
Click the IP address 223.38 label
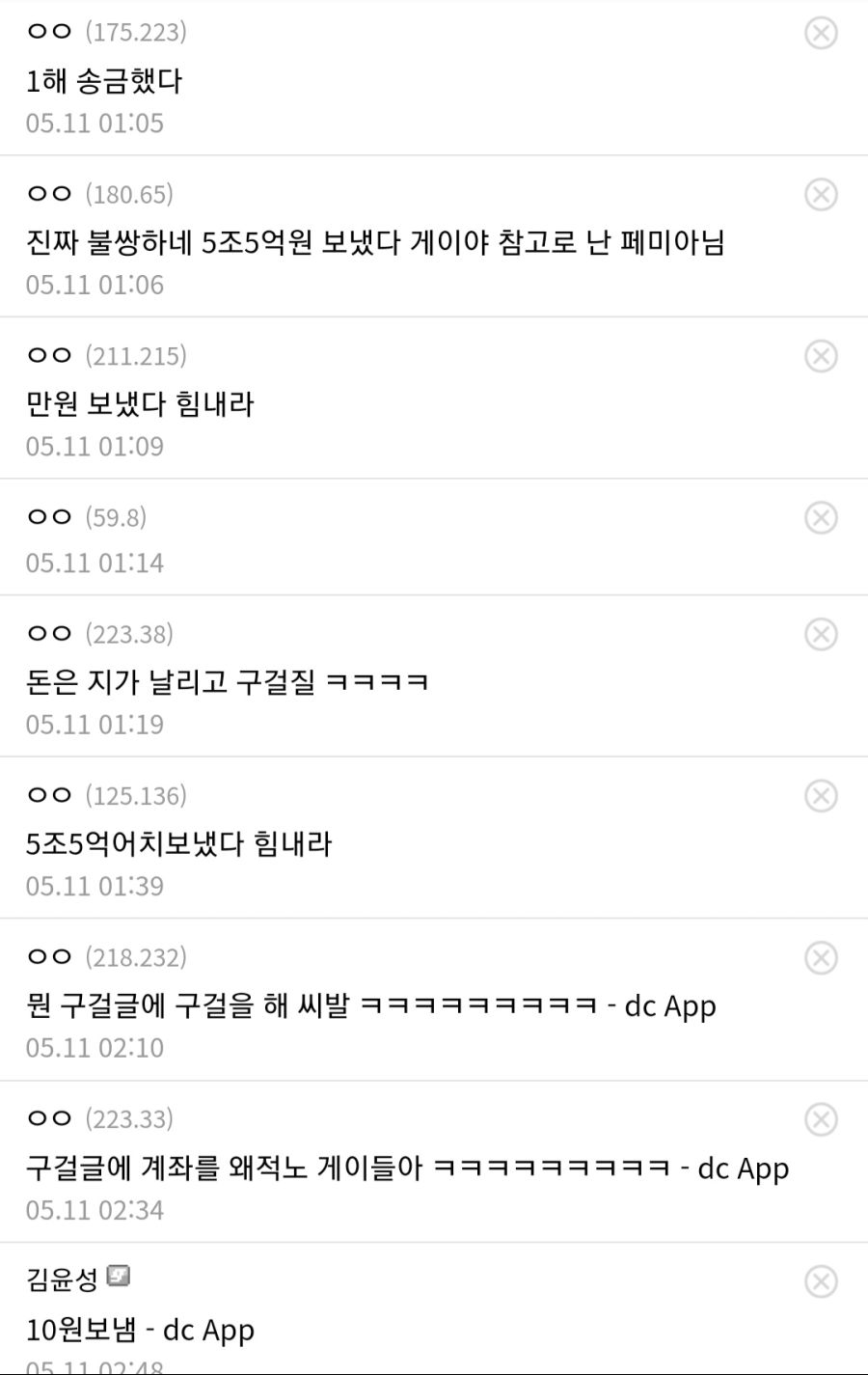tap(128, 634)
